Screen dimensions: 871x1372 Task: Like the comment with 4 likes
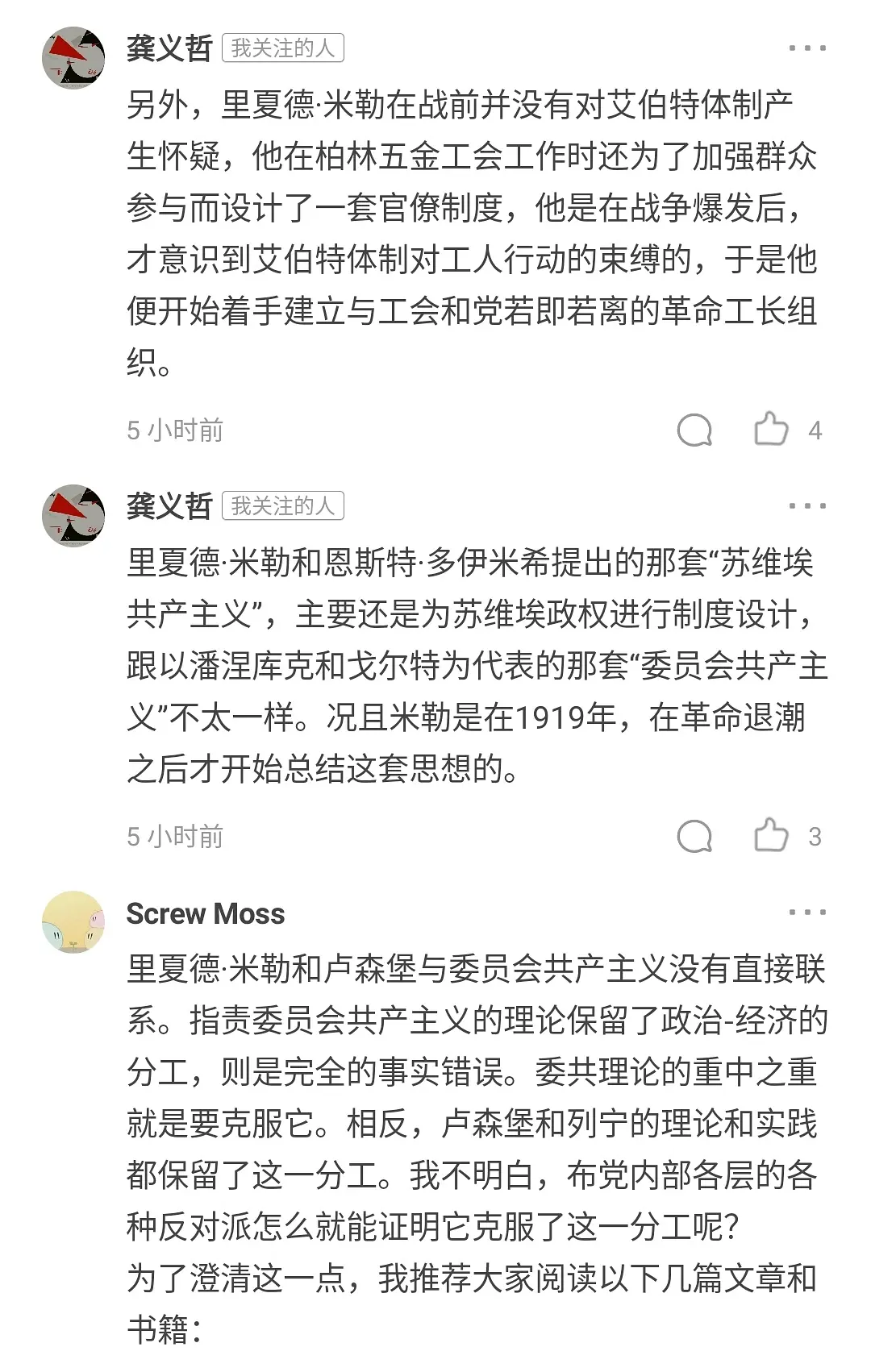point(771,430)
